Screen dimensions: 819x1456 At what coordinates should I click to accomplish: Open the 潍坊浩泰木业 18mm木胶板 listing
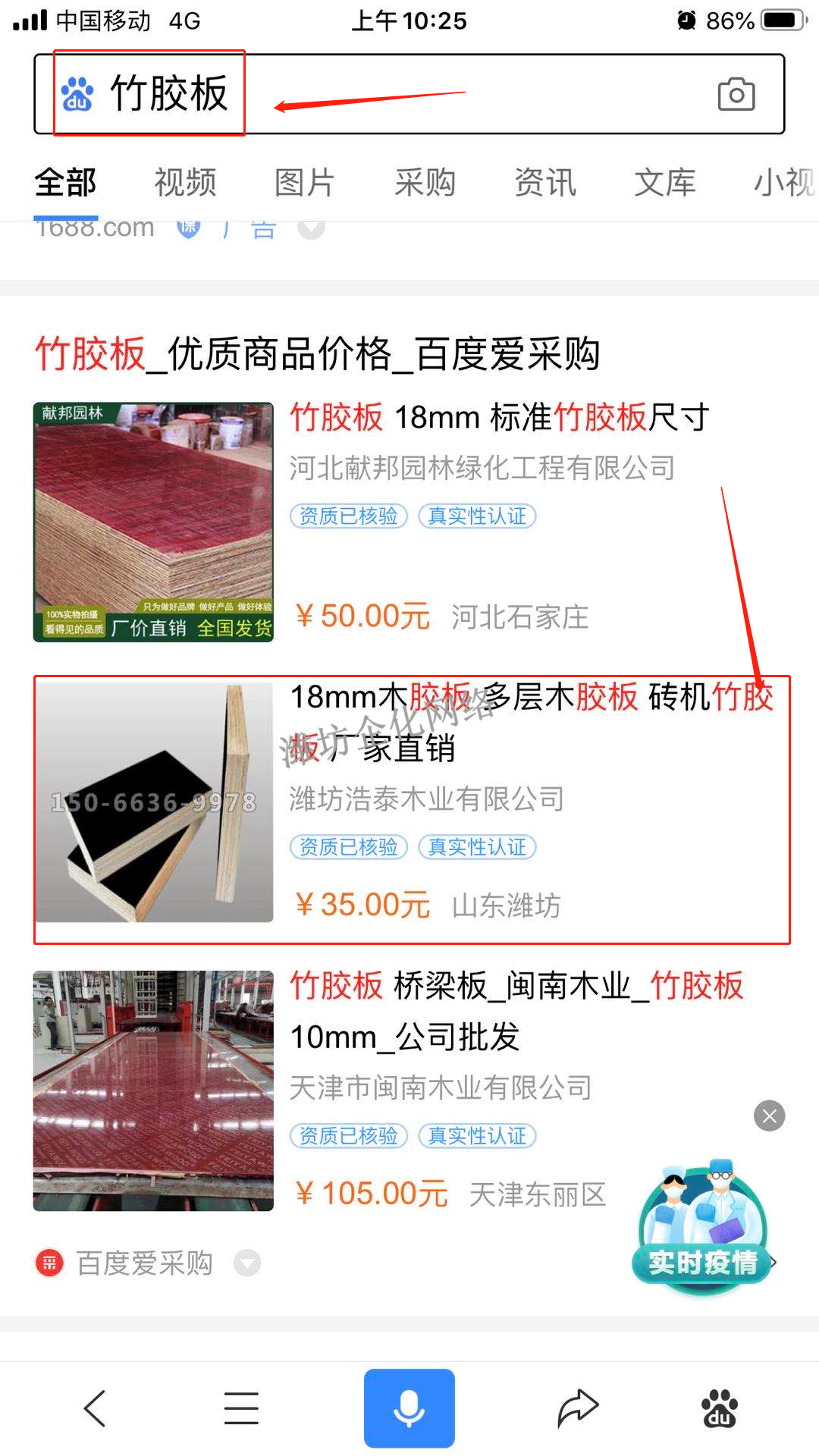coord(531,720)
